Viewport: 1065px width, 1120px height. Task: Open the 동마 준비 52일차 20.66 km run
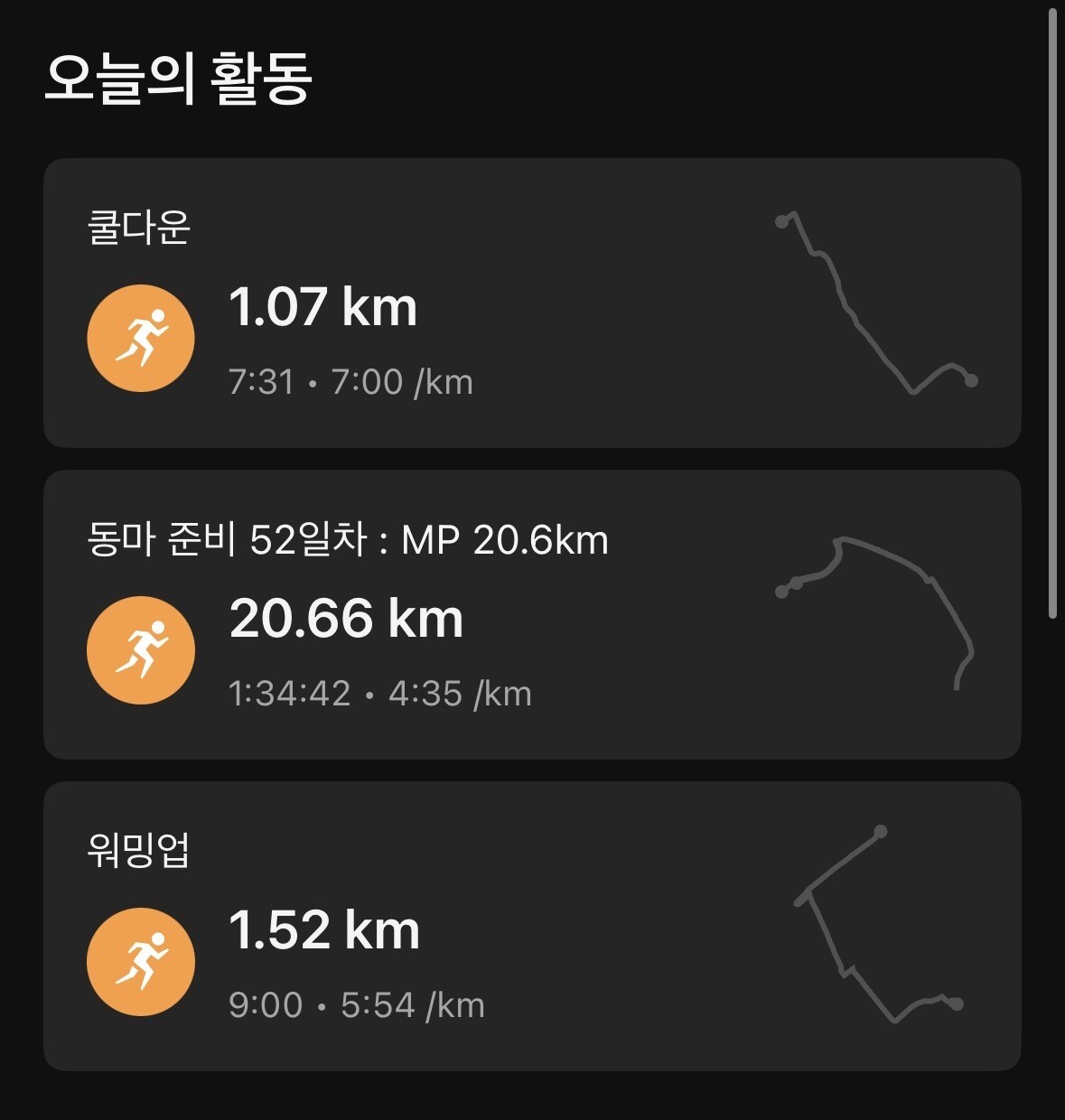click(531, 615)
